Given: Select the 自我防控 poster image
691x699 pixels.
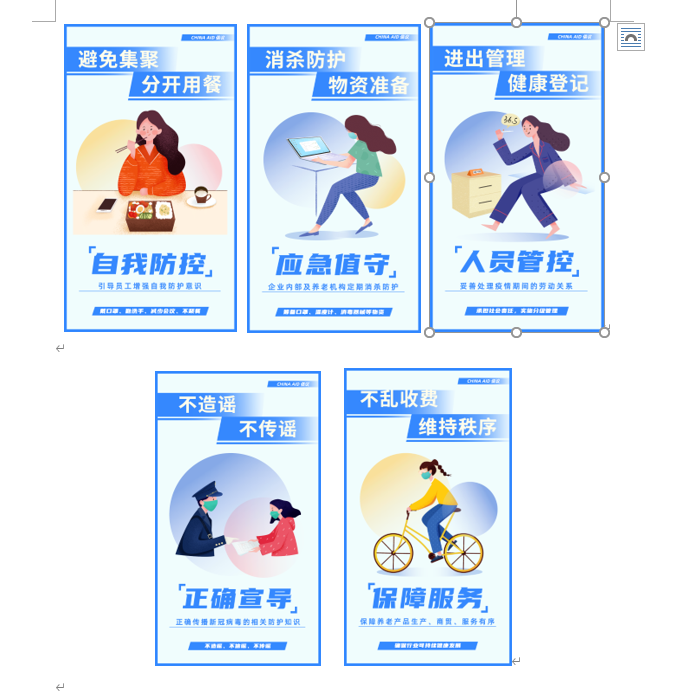Looking at the screenshot, I should point(150,178).
